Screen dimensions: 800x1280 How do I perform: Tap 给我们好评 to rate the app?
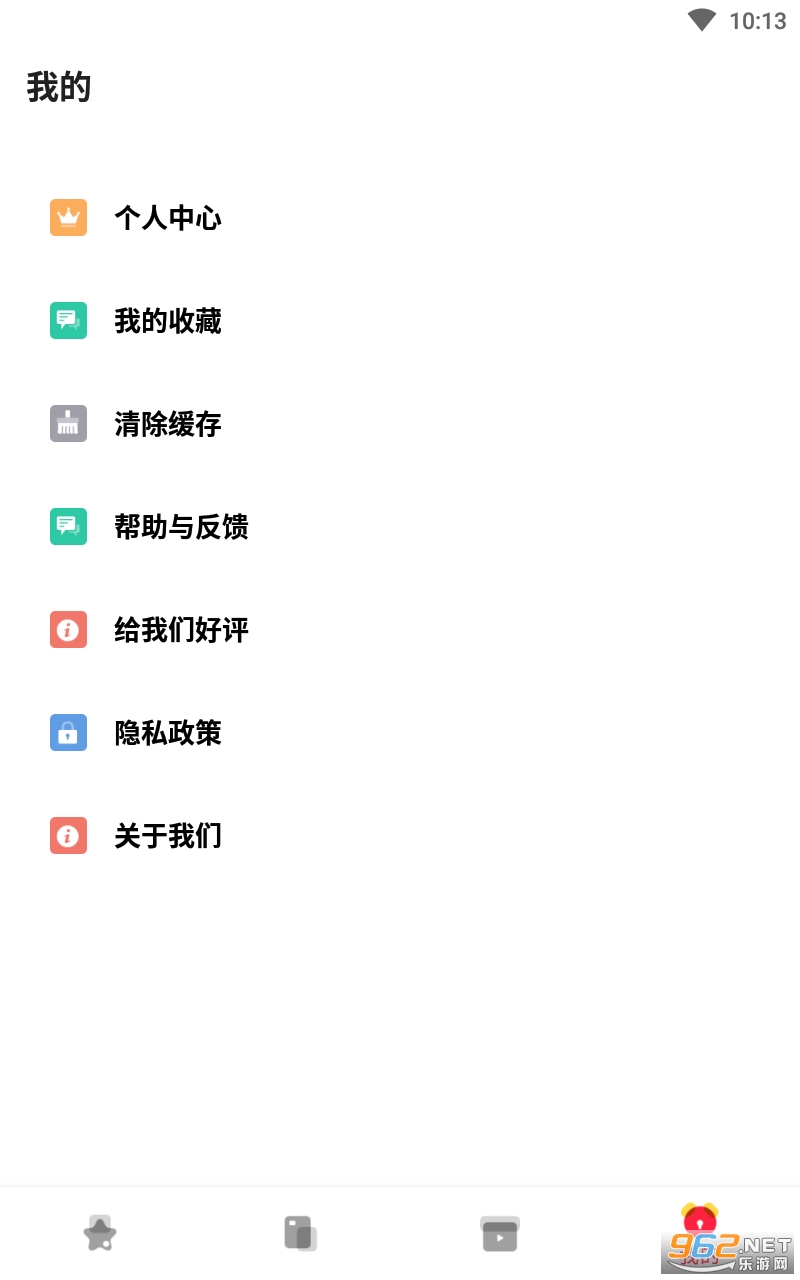(180, 630)
